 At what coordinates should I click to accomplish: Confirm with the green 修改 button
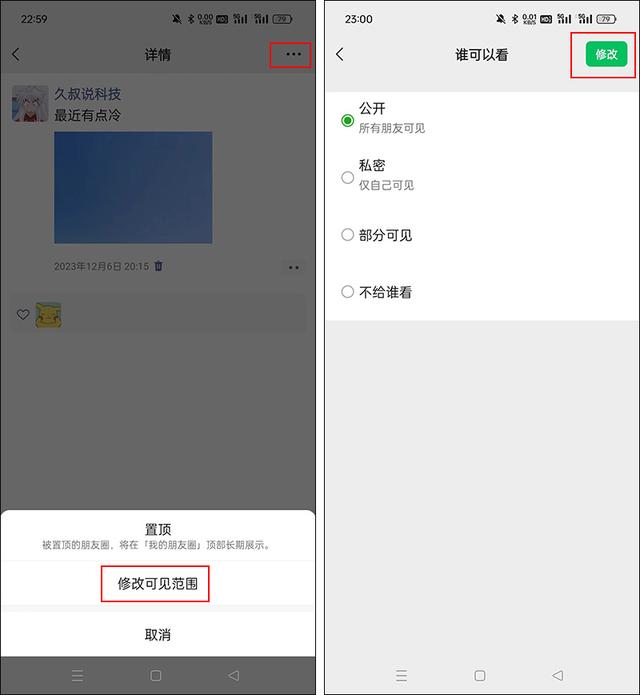click(x=606, y=55)
